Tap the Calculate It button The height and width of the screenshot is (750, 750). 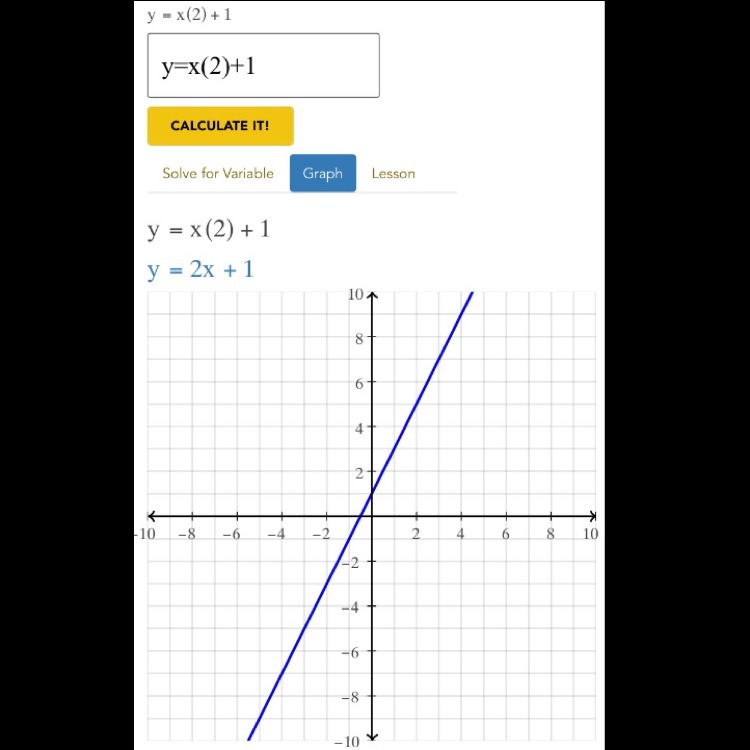220,126
